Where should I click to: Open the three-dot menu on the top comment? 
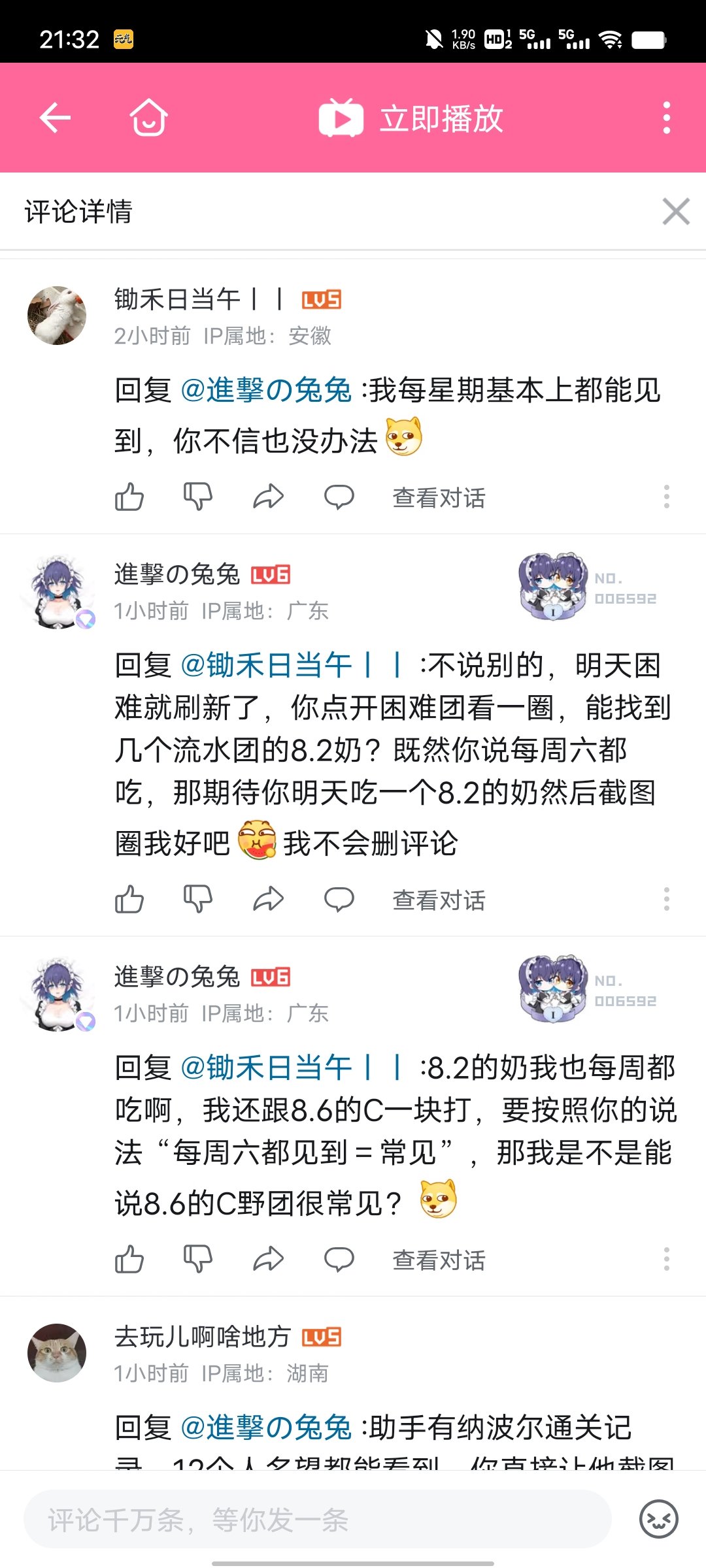[x=666, y=497]
